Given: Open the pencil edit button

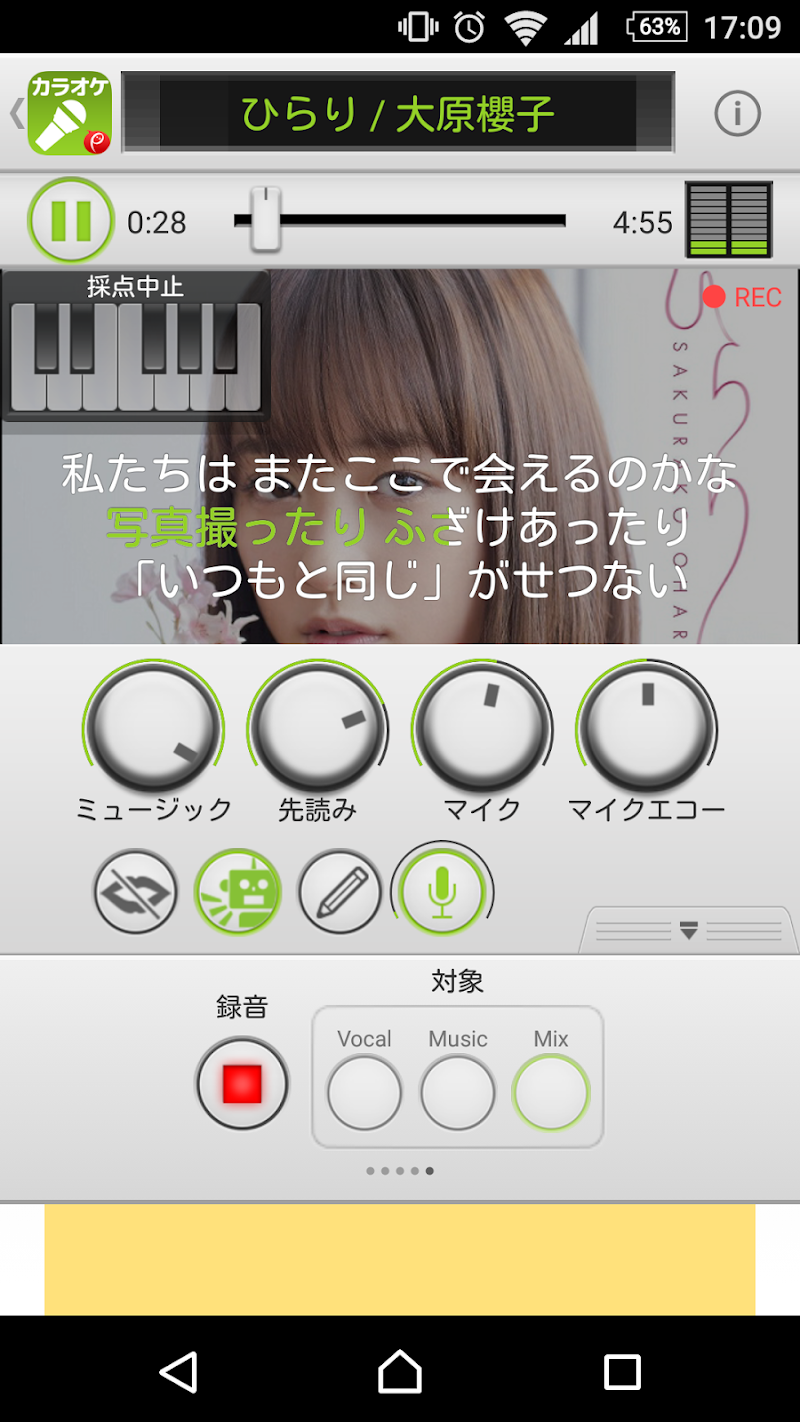Looking at the screenshot, I should pyautogui.click(x=340, y=892).
